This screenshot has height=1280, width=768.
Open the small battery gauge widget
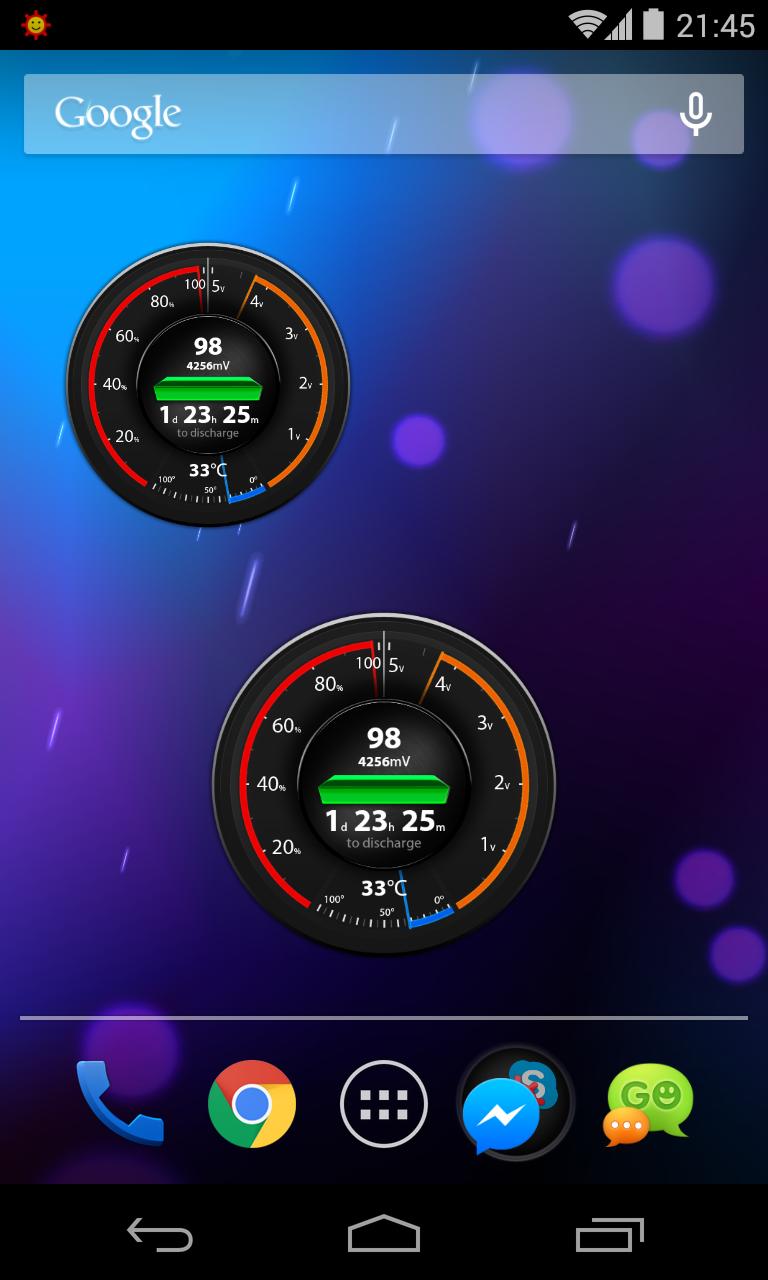tap(208, 385)
